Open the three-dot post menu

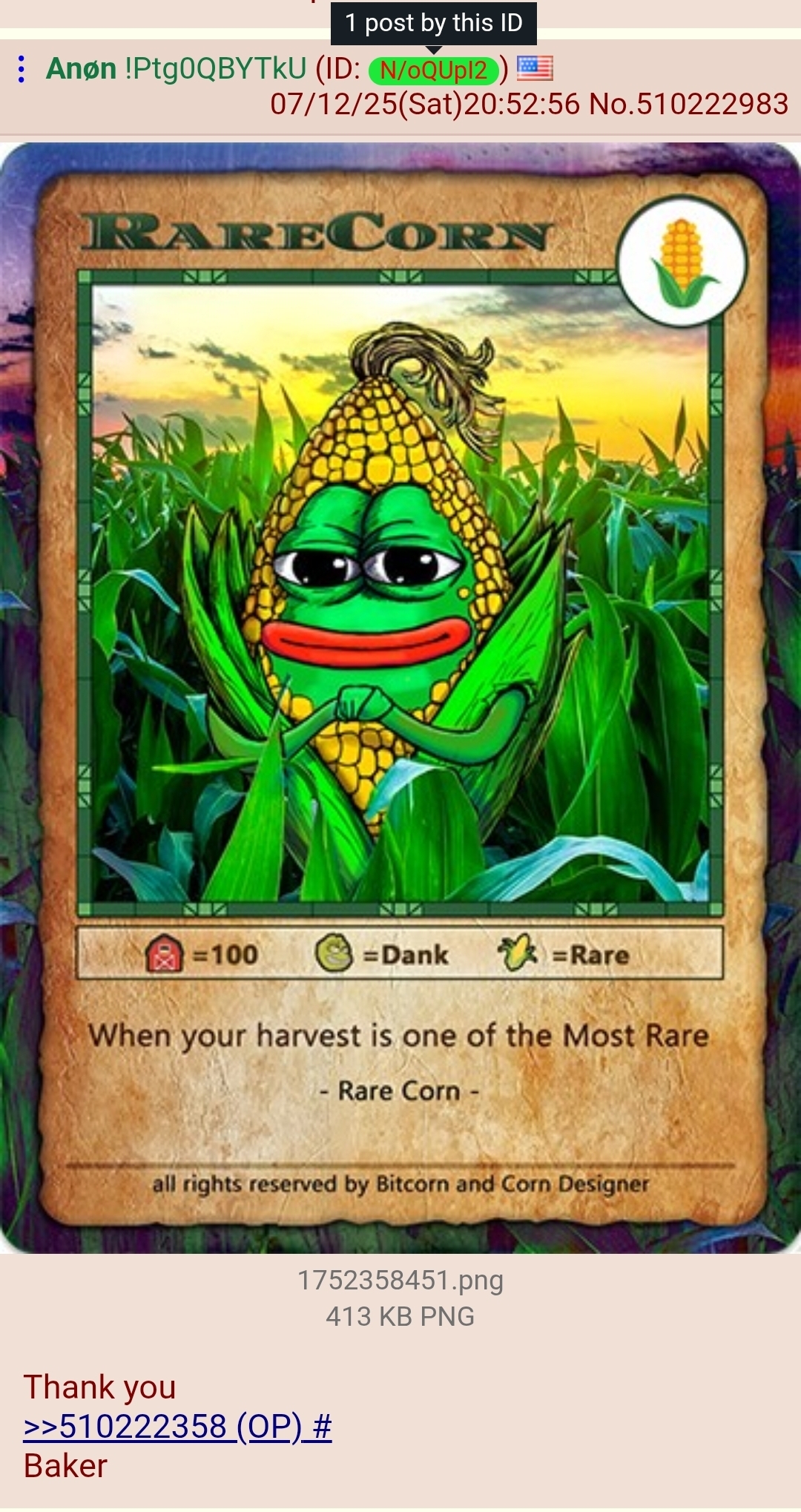(x=22, y=69)
